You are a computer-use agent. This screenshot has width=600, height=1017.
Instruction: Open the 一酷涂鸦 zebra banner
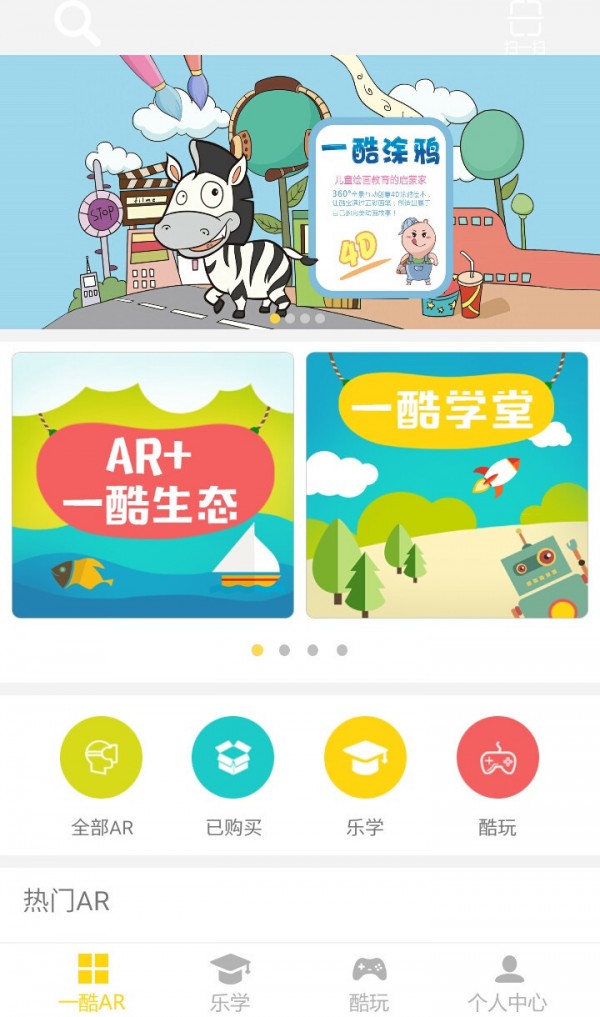300,192
